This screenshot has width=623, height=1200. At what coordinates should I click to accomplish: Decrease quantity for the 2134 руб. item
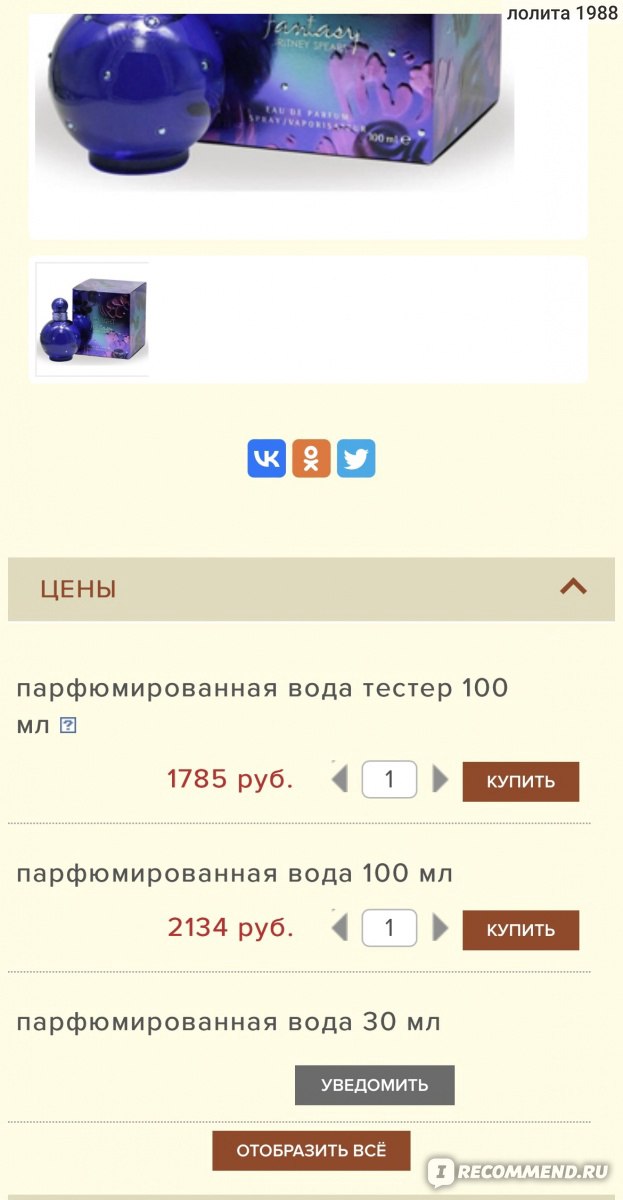click(340, 928)
